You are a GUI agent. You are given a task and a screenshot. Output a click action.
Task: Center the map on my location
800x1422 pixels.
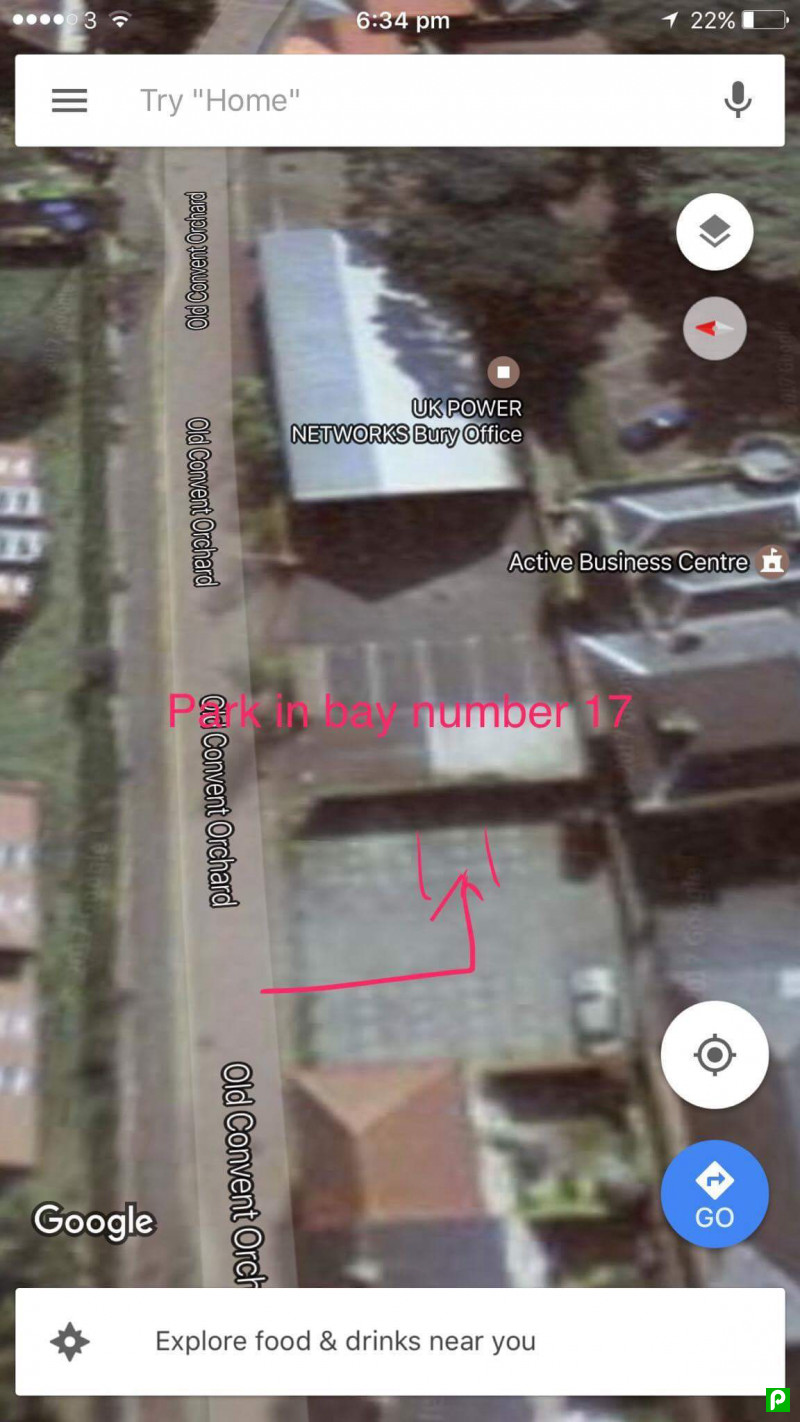(x=714, y=1055)
